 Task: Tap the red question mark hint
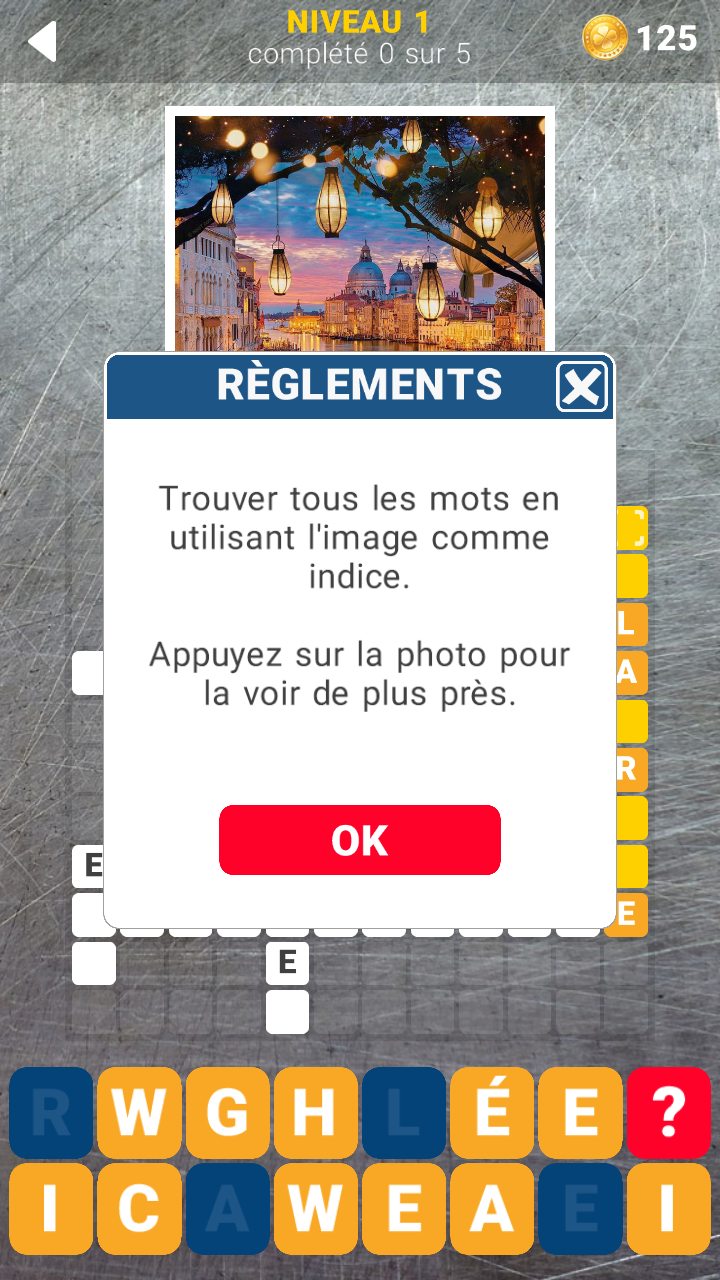point(668,1112)
